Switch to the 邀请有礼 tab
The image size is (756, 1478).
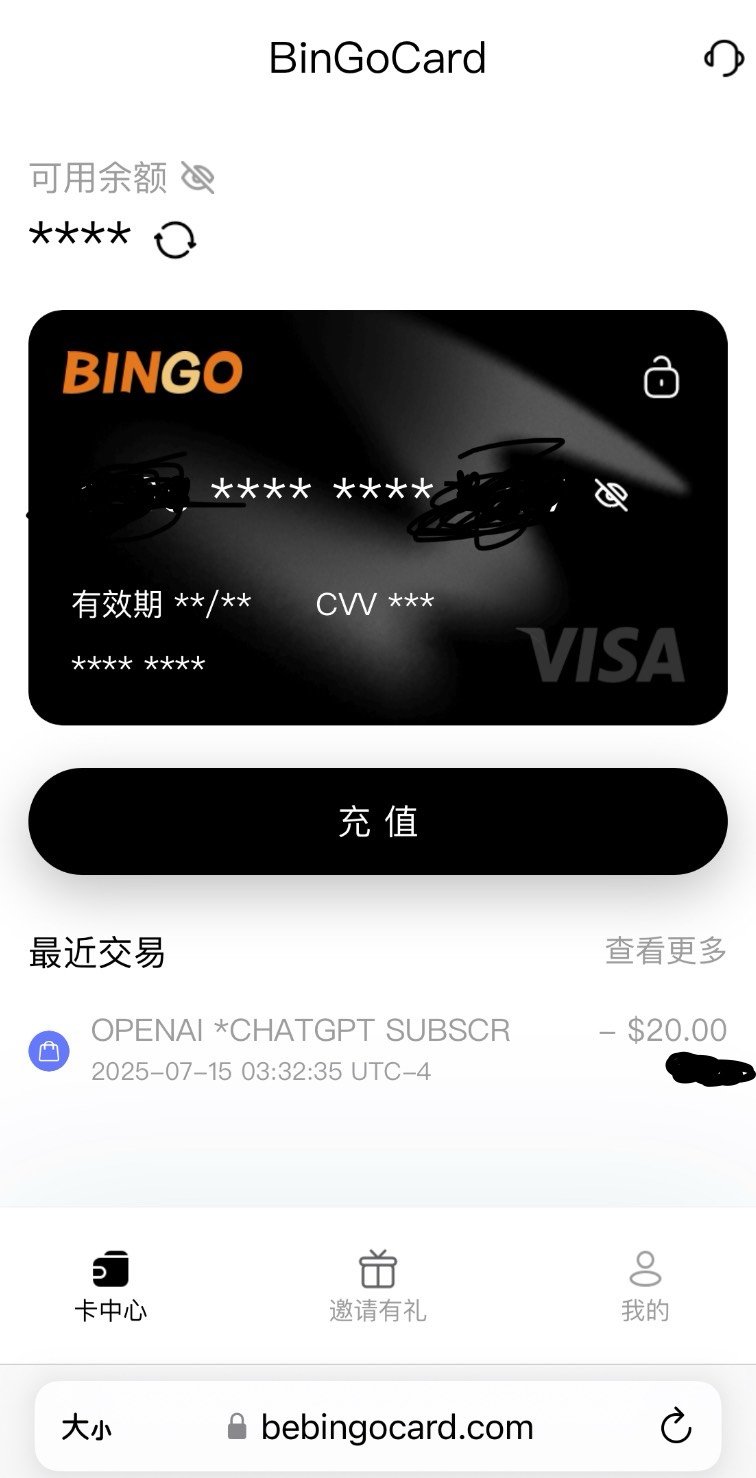[378, 1286]
